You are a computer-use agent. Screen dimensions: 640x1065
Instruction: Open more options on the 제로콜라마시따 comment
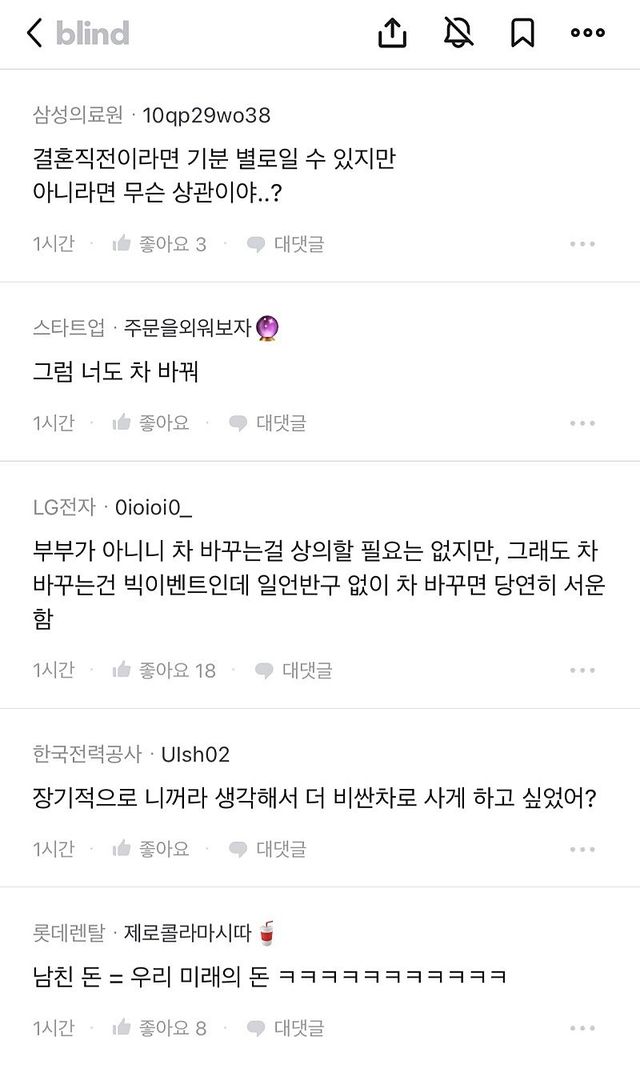click(582, 1027)
